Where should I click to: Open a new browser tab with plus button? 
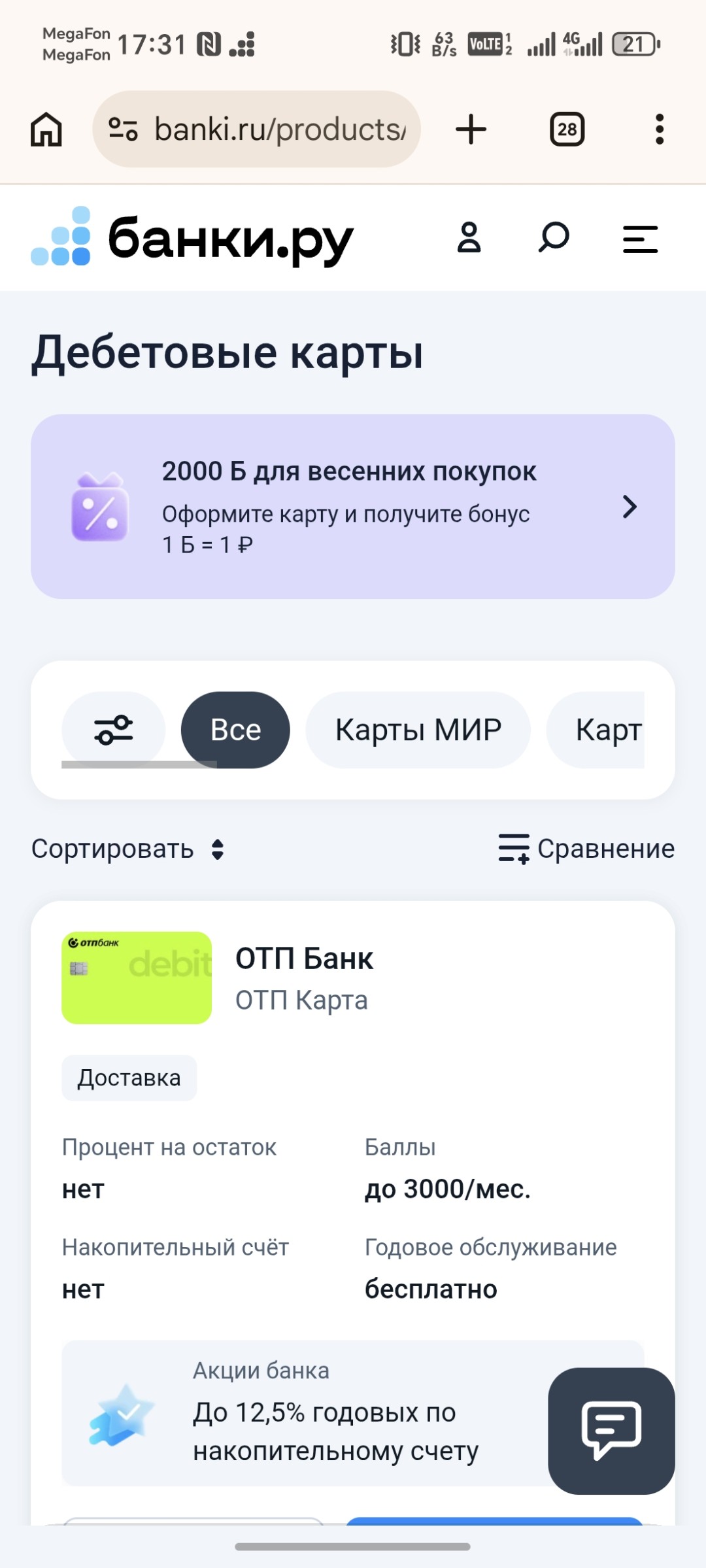pos(472,128)
